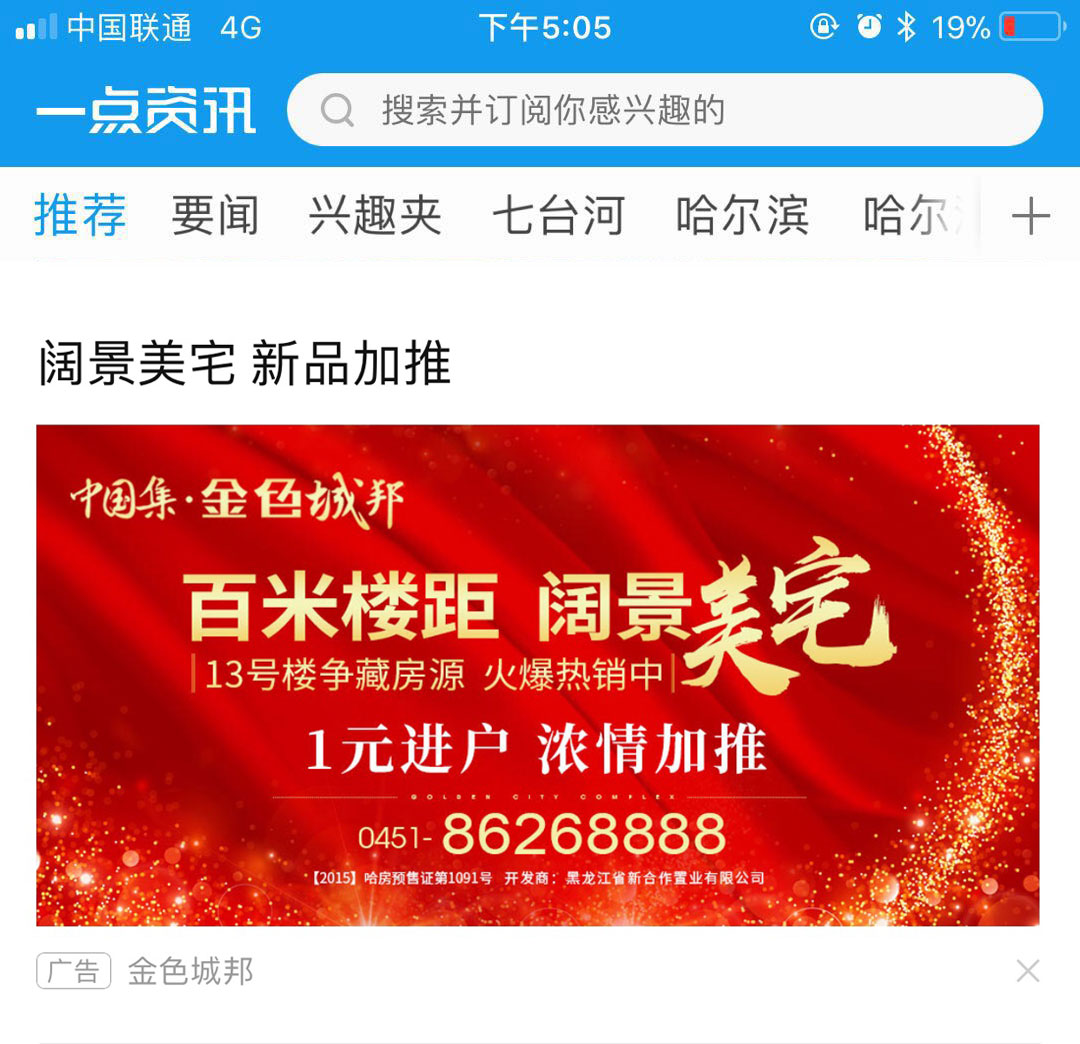Switch to the 哈尔滨 tab

click(742, 216)
